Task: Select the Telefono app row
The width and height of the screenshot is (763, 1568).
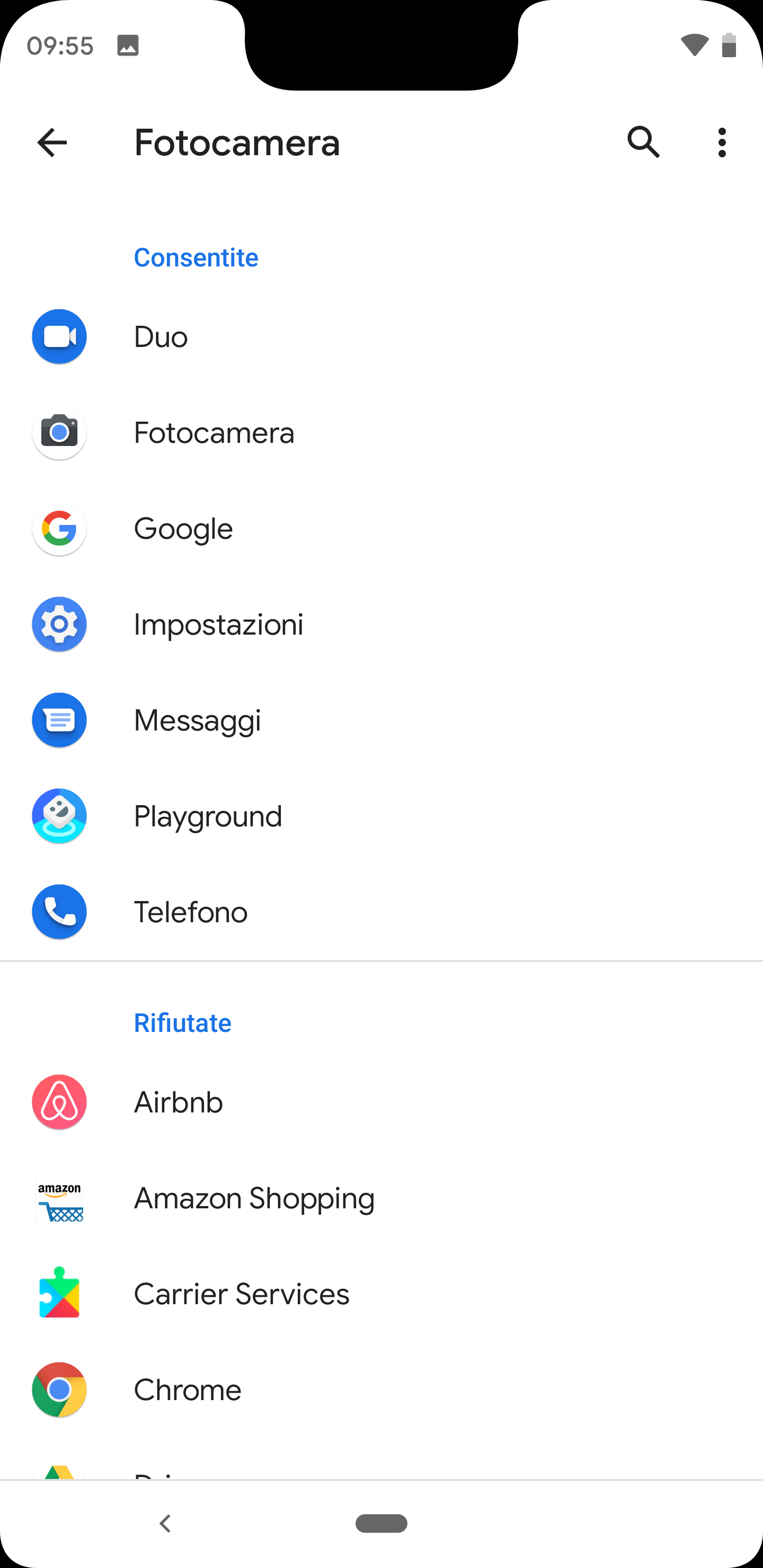Action: 381,912
